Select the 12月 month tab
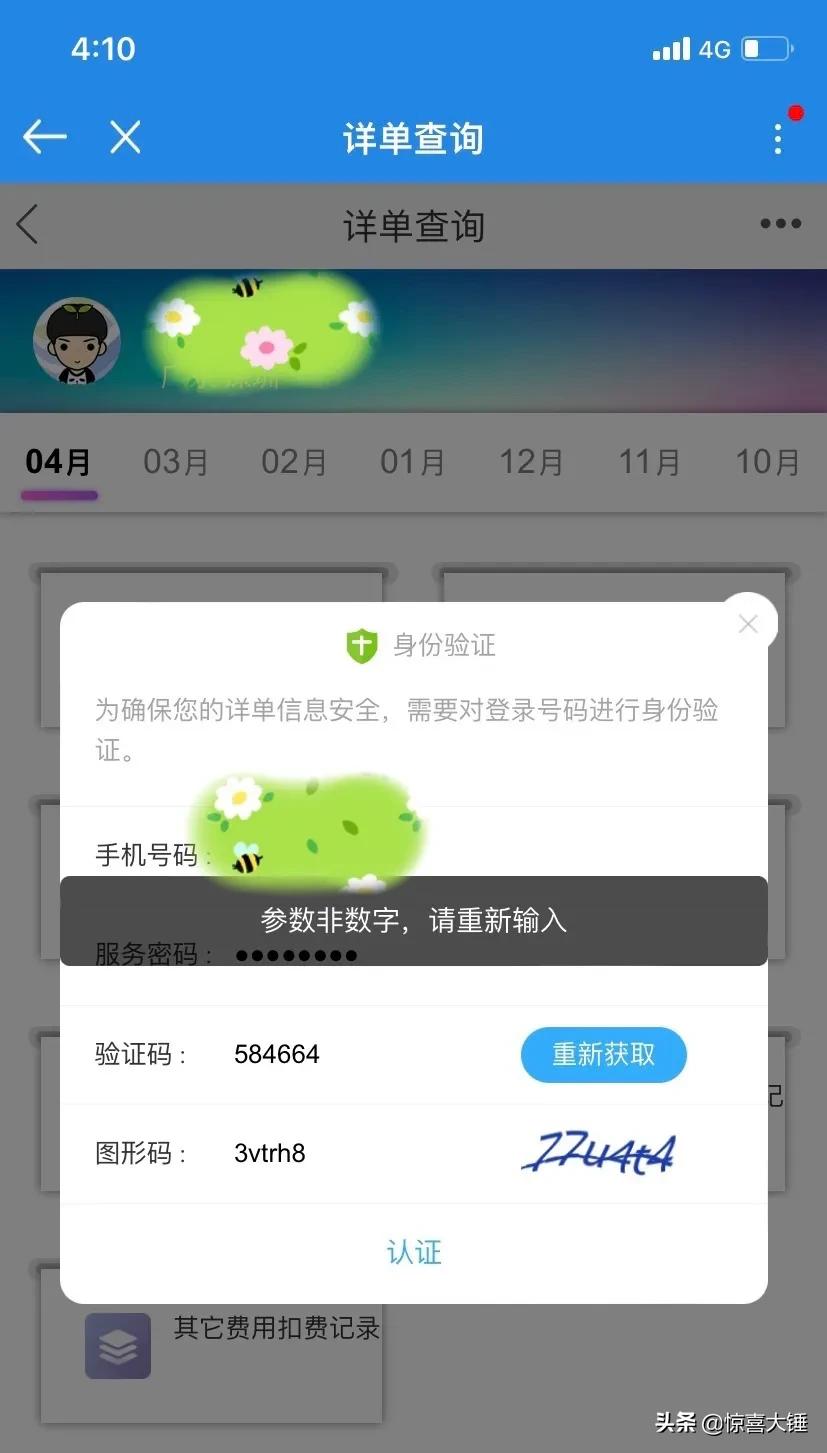The width and height of the screenshot is (827, 1453). tap(530, 462)
